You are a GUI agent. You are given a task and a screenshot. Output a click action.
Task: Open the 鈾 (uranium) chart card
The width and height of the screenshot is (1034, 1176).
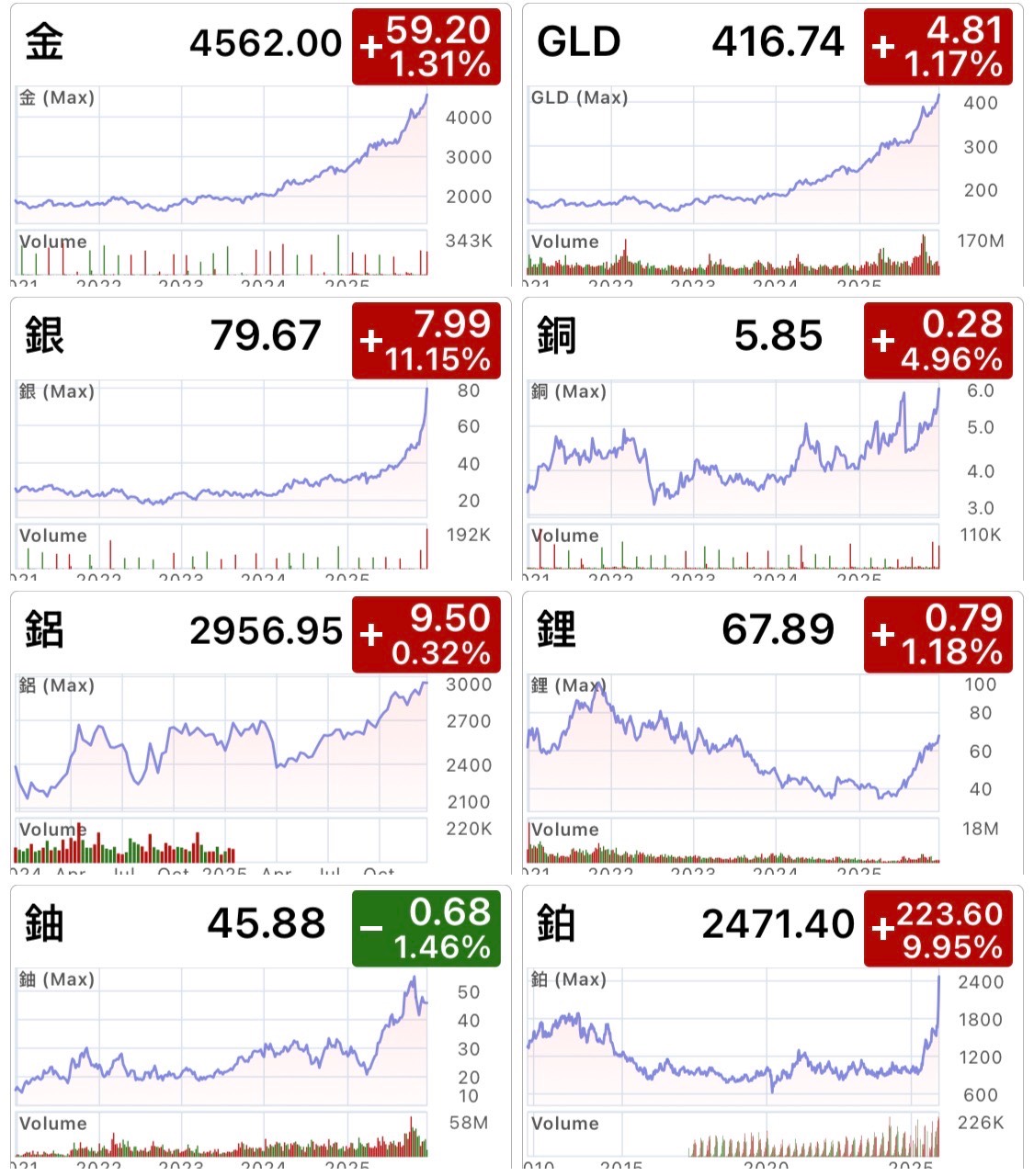pos(260,1029)
